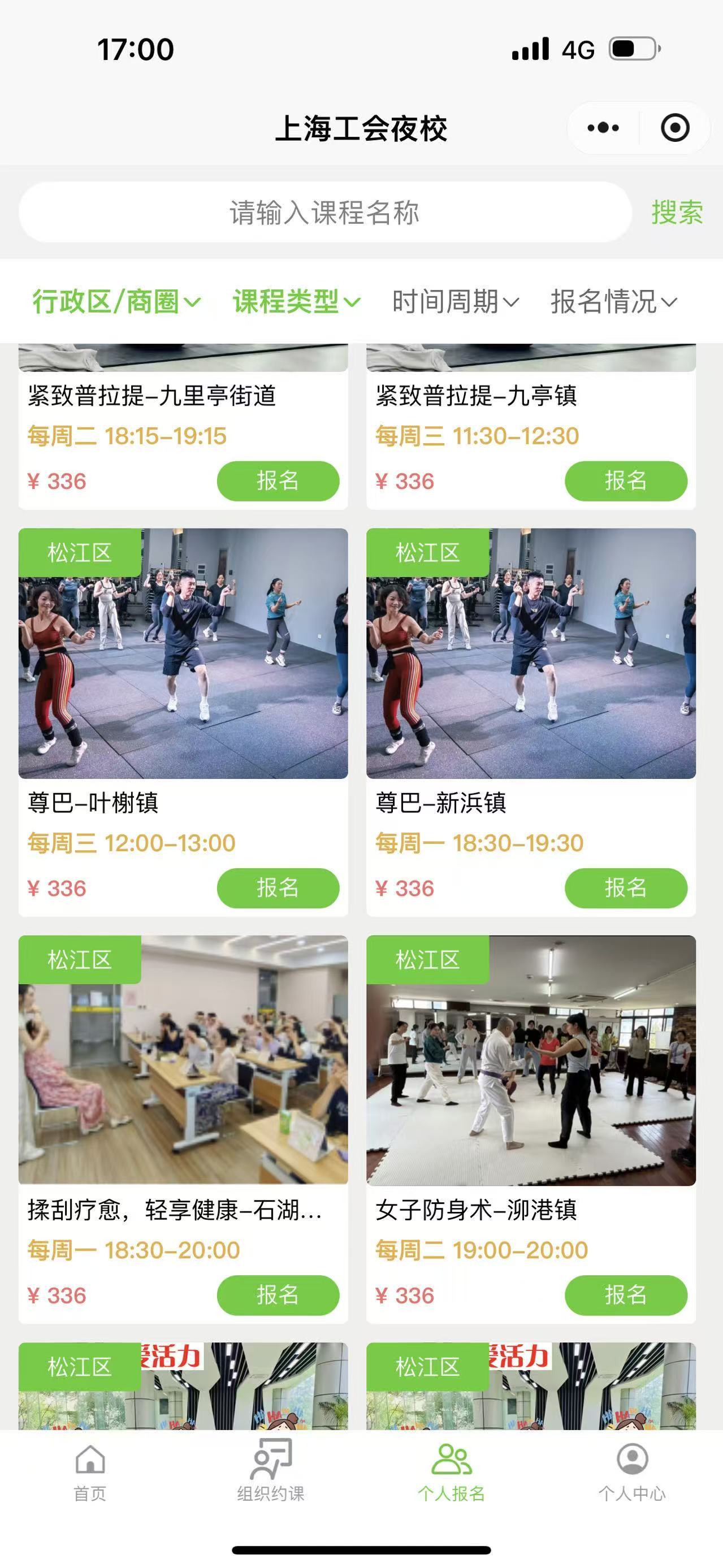Screen dimensions: 723x1568
Task: Register for the 尊巴-叶榭镇 class
Action: click(x=278, y=888)
